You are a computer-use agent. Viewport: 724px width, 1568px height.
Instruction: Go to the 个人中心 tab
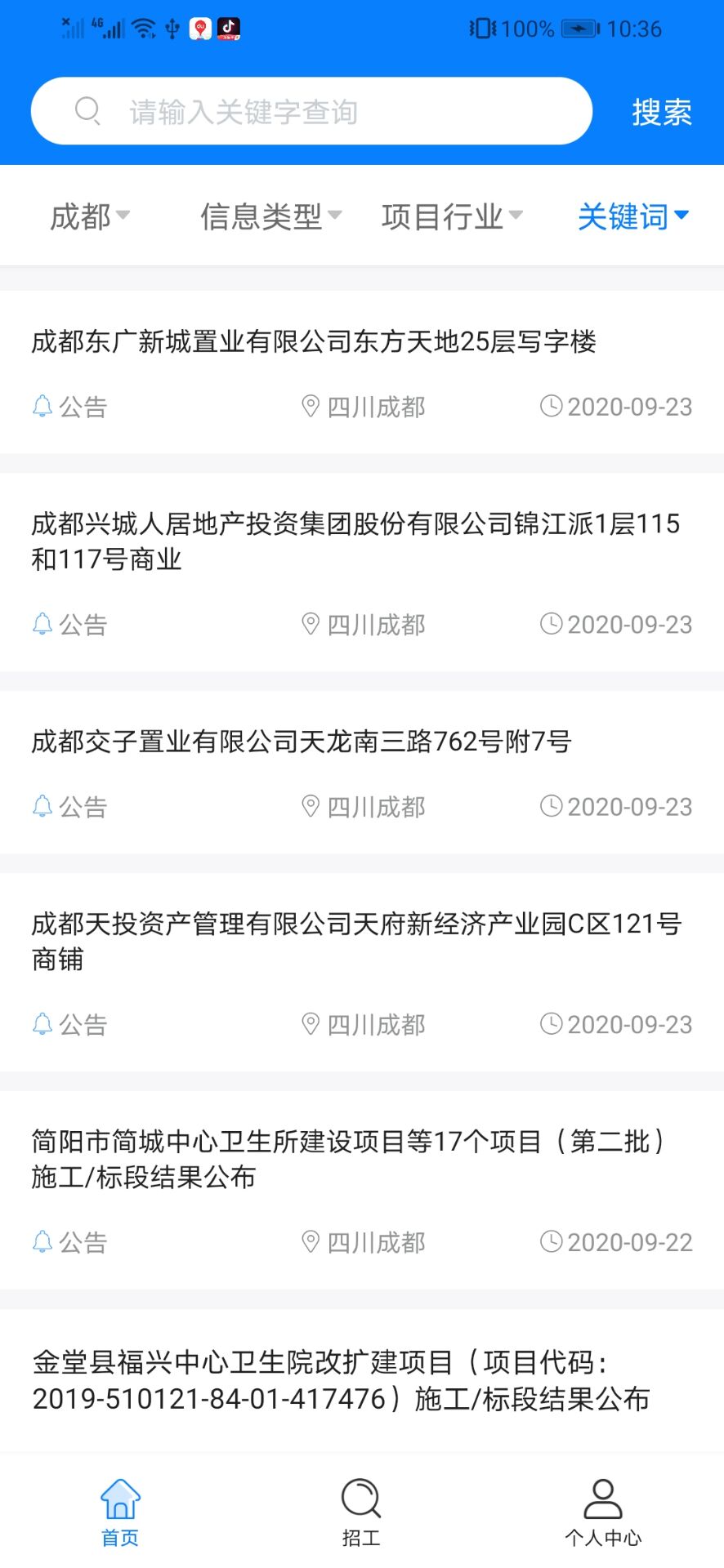[x=603, y=1512]
